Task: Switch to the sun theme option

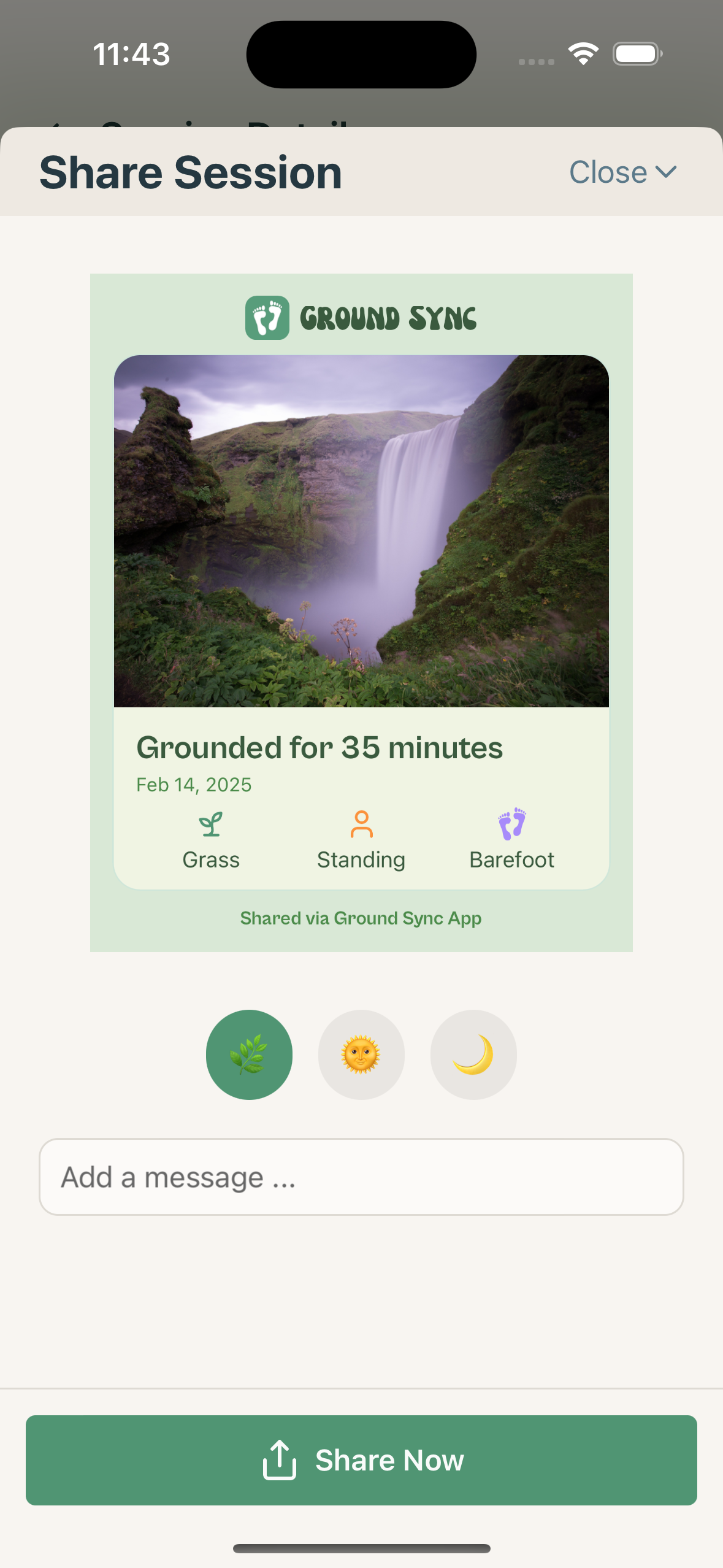Action: [x=361, y=1054]
